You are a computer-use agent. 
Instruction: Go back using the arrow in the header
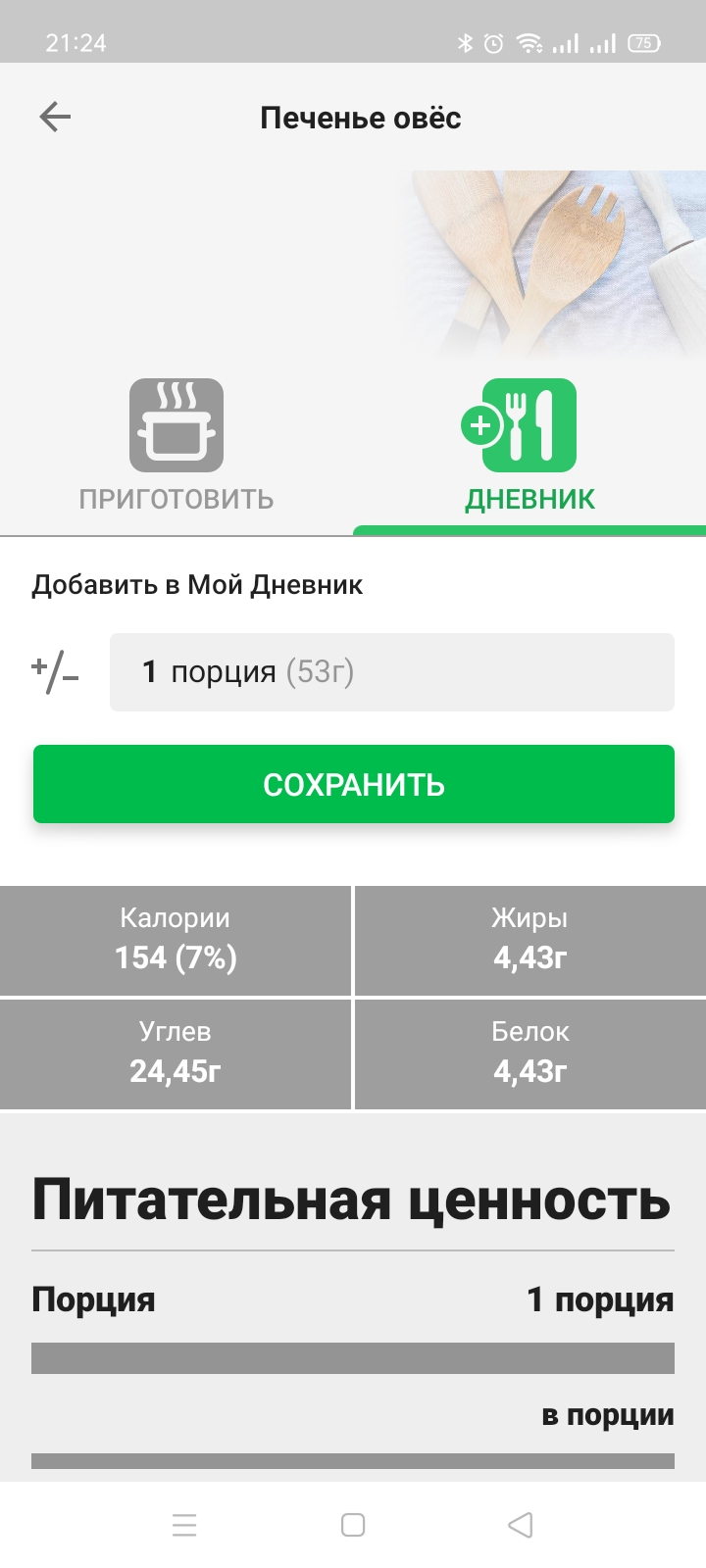pos(55,118)
